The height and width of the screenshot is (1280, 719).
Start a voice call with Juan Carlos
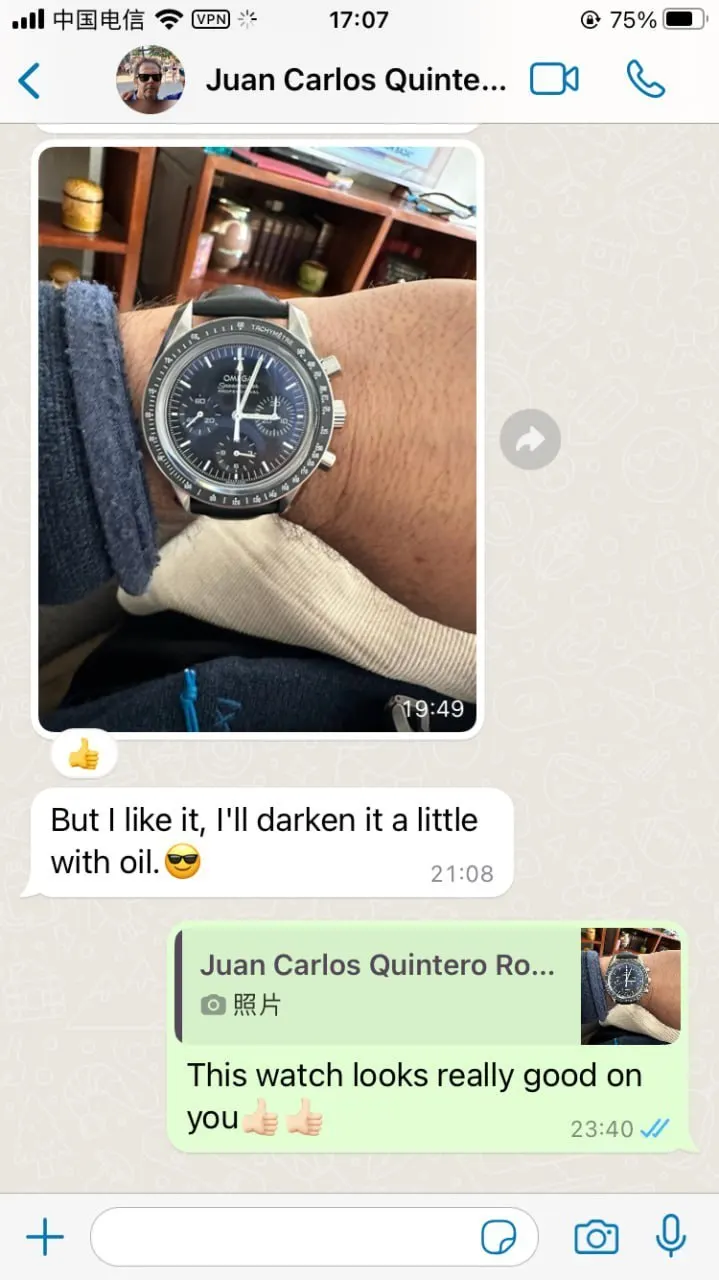click(645, 80)
